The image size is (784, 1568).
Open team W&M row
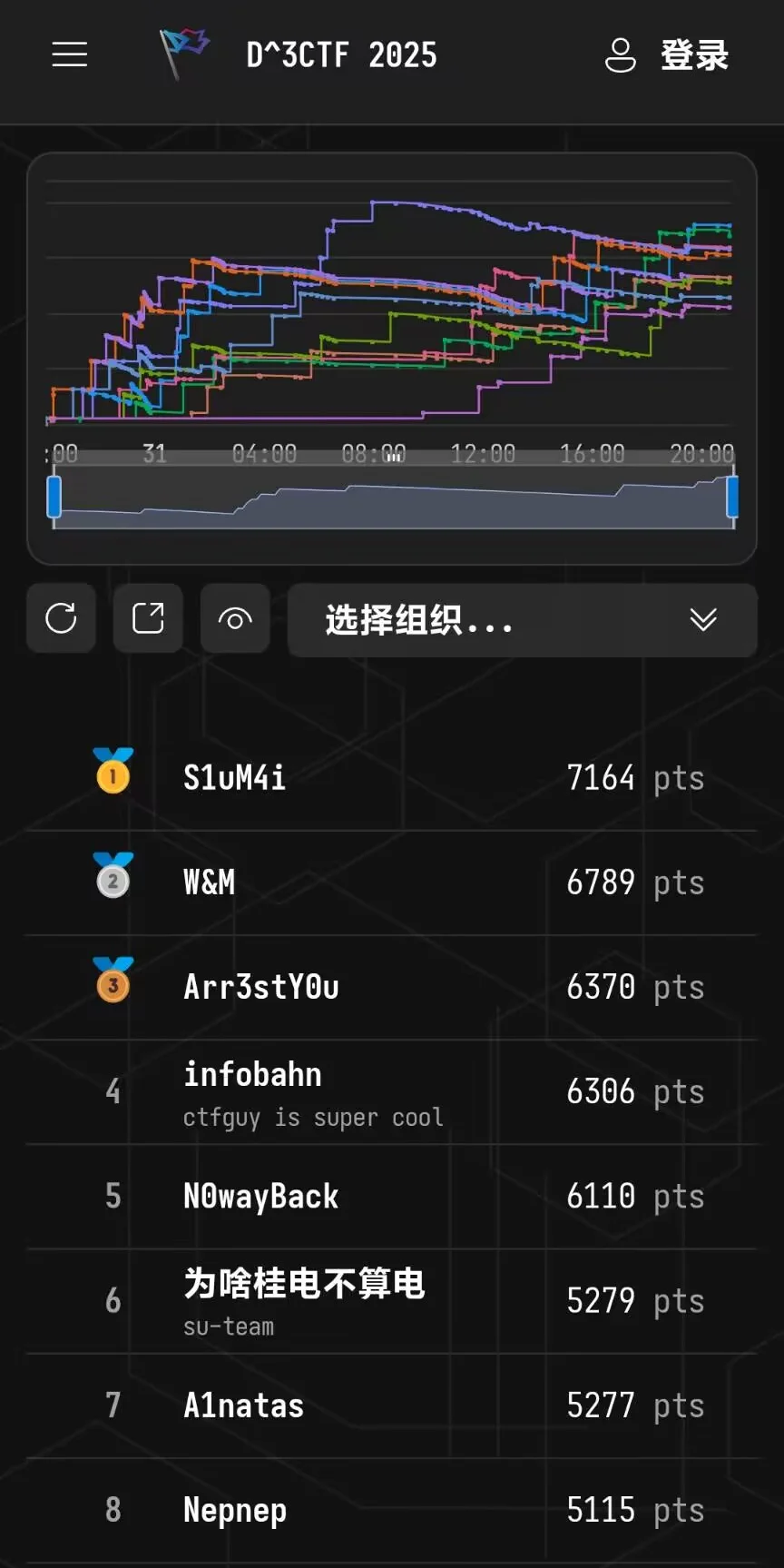[392, 883]
